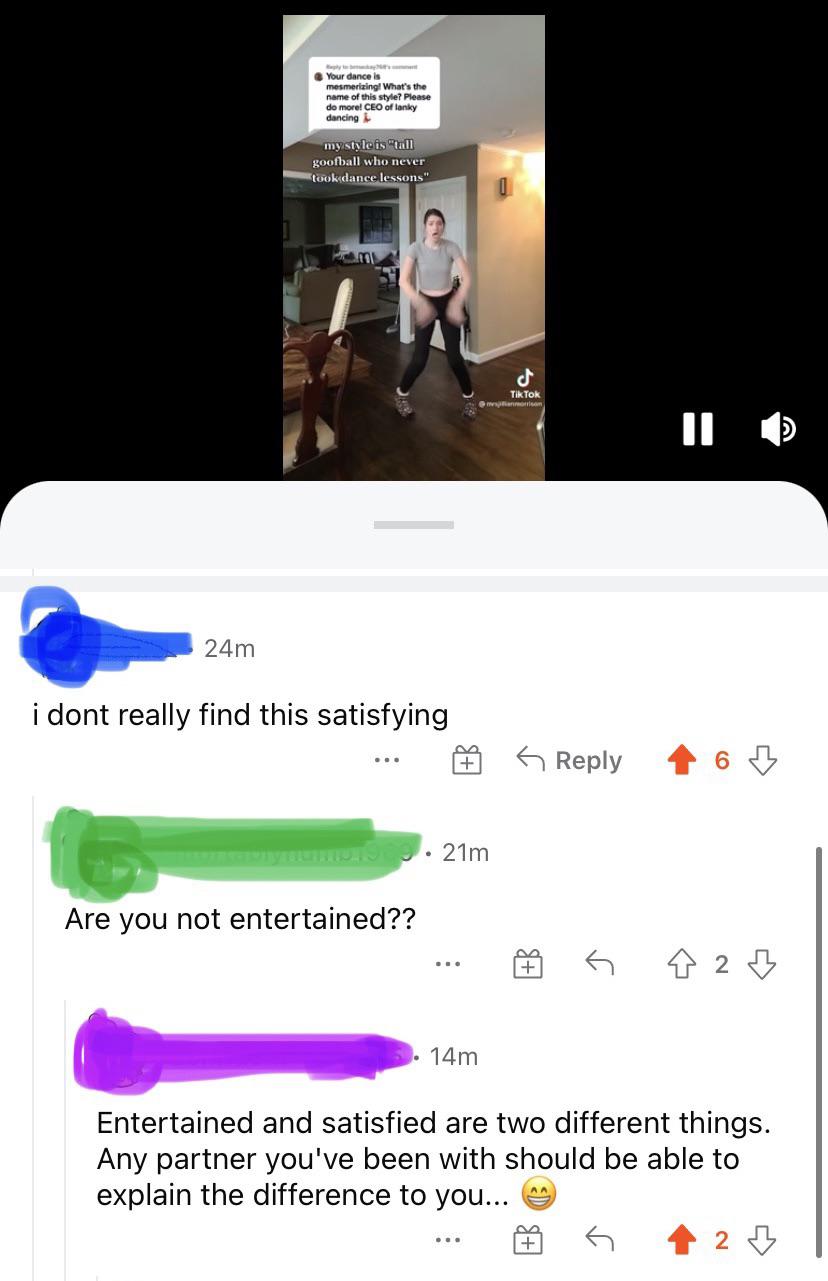
Task: Give award to the 24m comment
Action: [x=466, y=761]
